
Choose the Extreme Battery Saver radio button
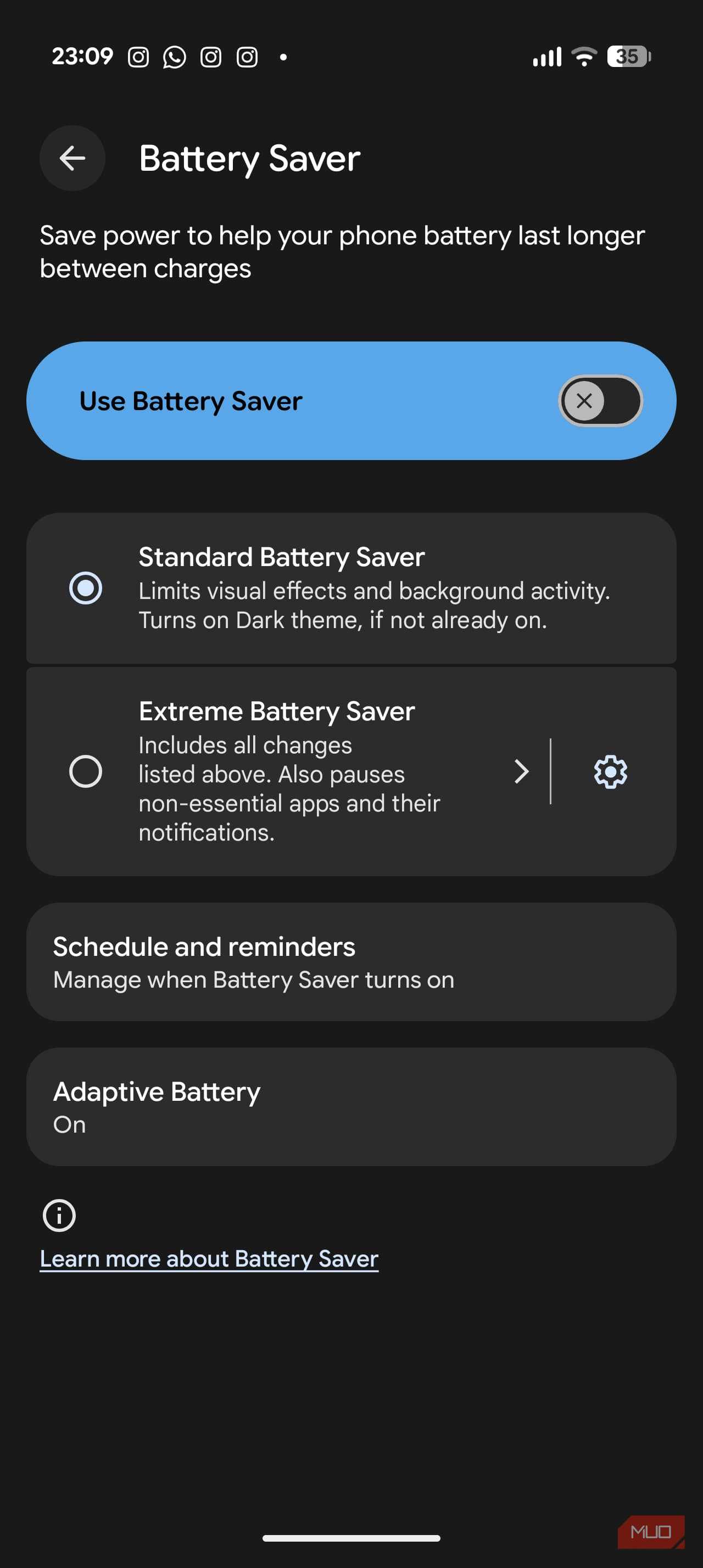86,771
